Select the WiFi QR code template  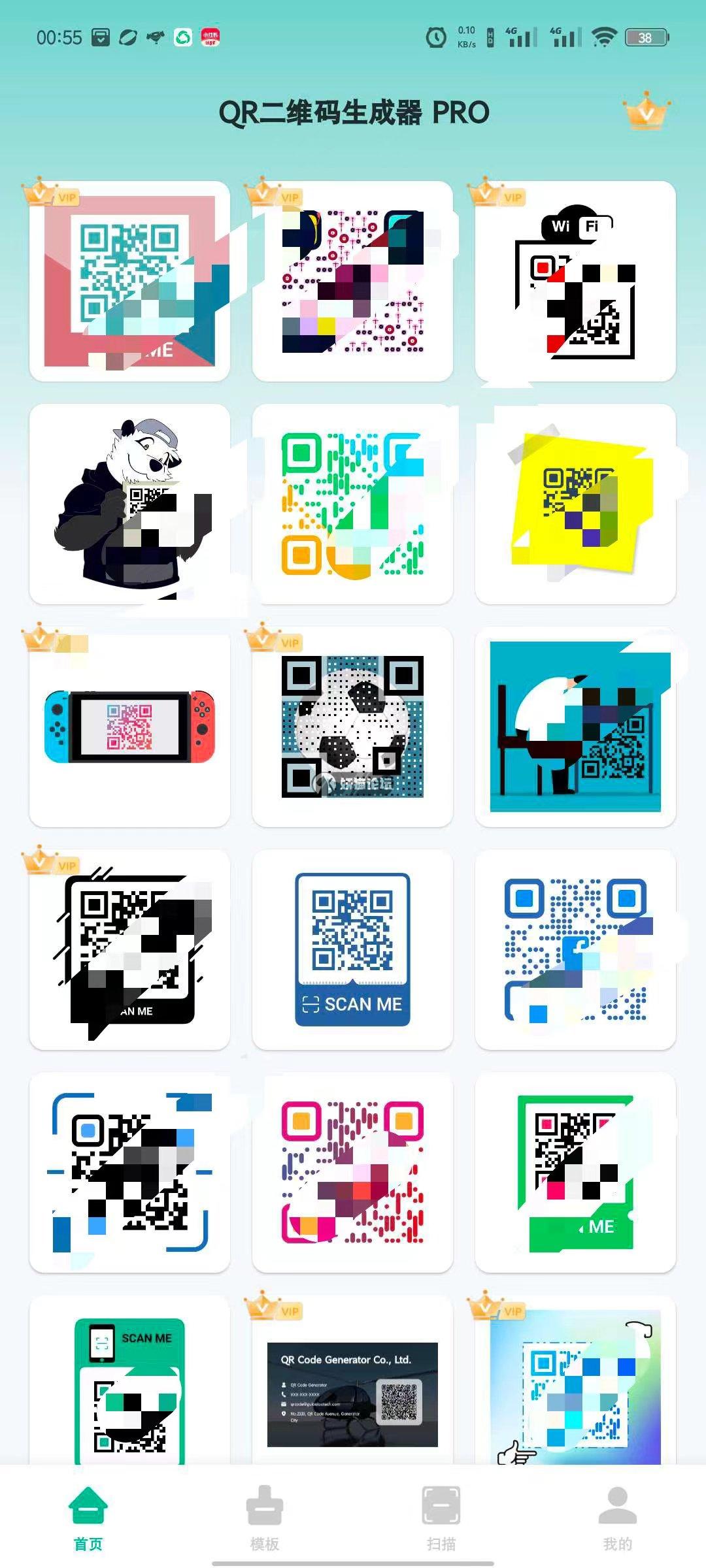coord(575,281)
